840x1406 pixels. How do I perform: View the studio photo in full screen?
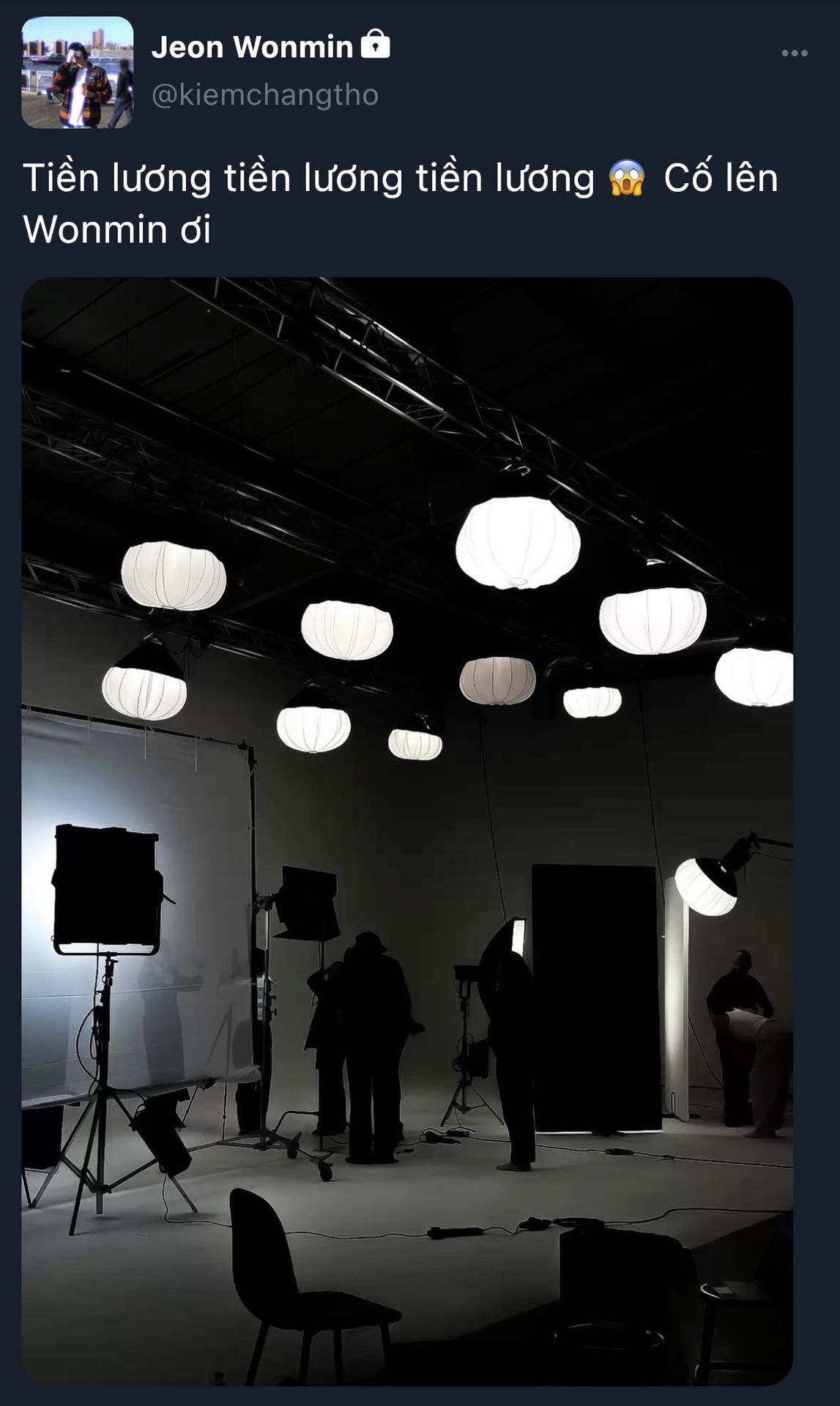407,831
